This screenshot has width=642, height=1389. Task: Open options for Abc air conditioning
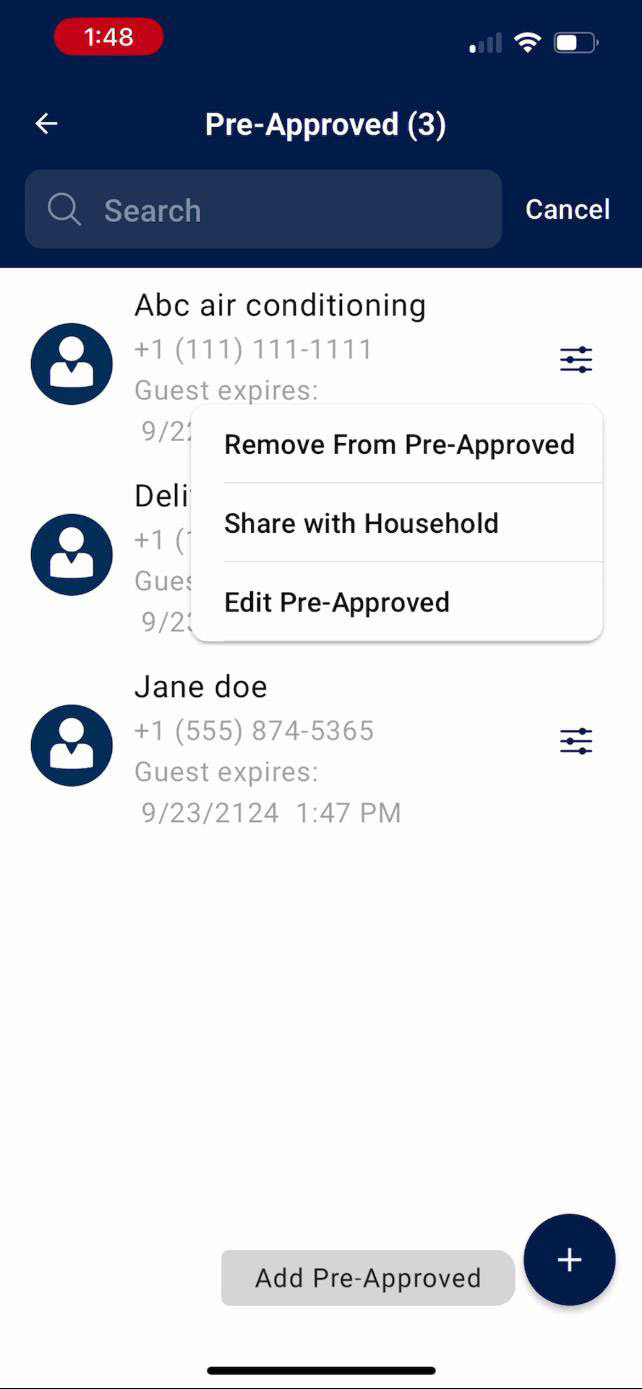click(x=576, y=360)
